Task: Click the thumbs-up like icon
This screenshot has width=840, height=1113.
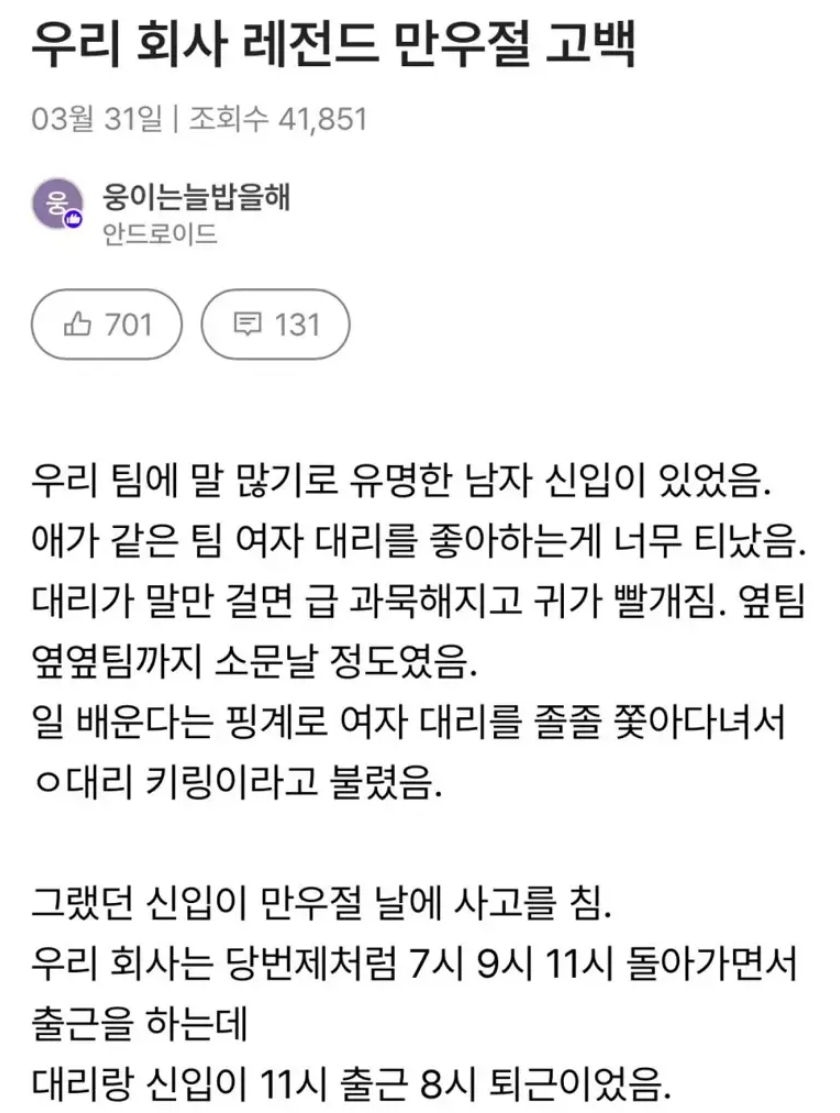Action: (76, 323)
